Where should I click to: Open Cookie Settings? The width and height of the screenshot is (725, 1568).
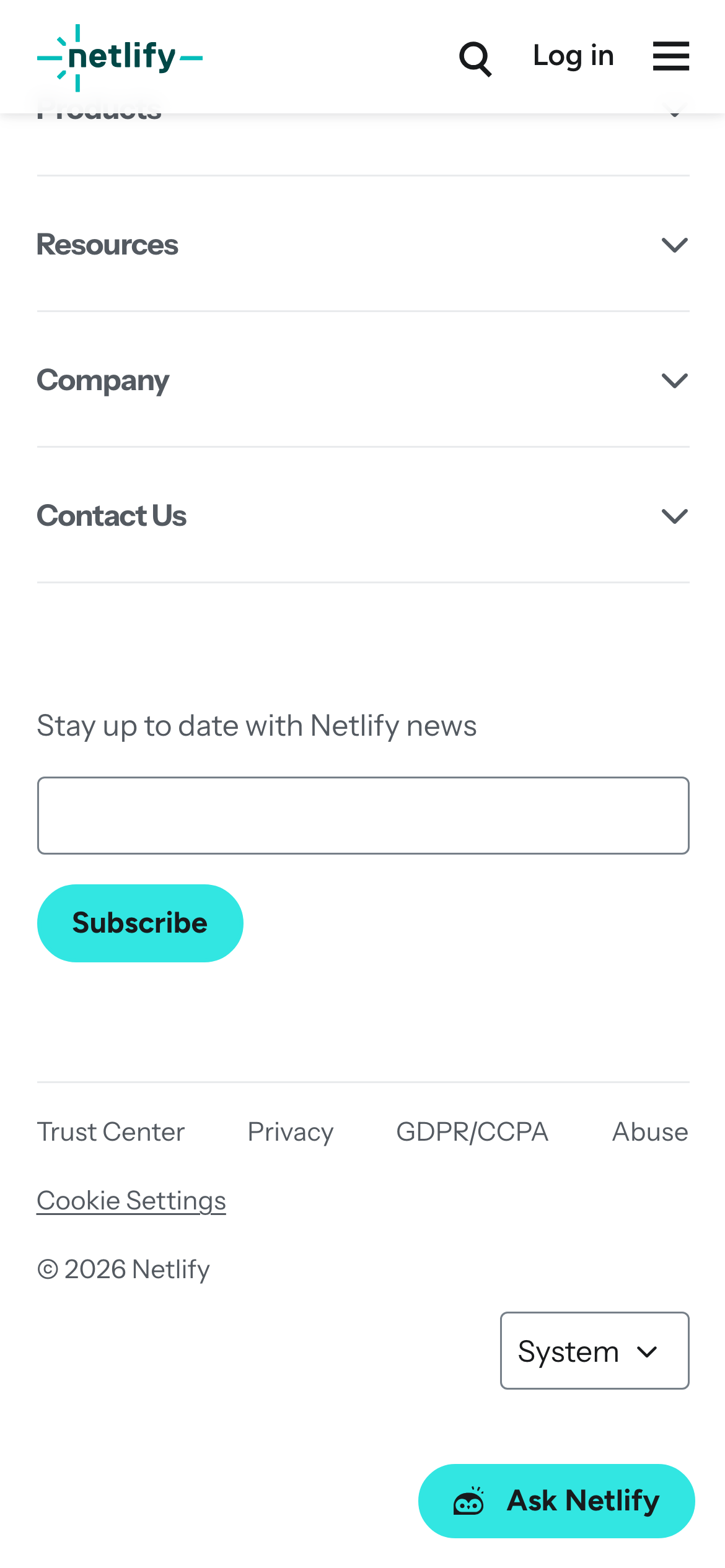tap(131, 1201)
